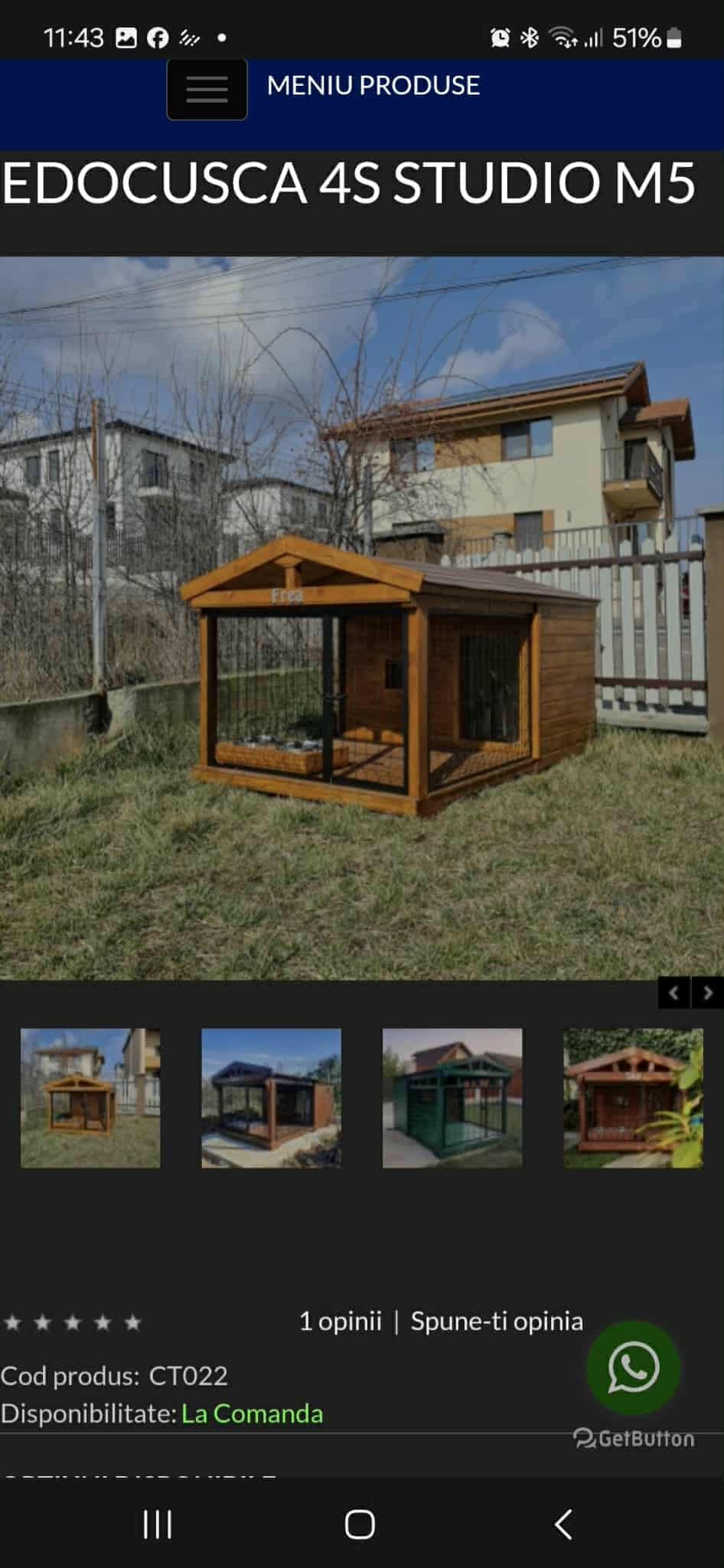Viewport: 724px width, 1568px height.
Task: Open the hamburger menu button
Action: coord(207,89)
